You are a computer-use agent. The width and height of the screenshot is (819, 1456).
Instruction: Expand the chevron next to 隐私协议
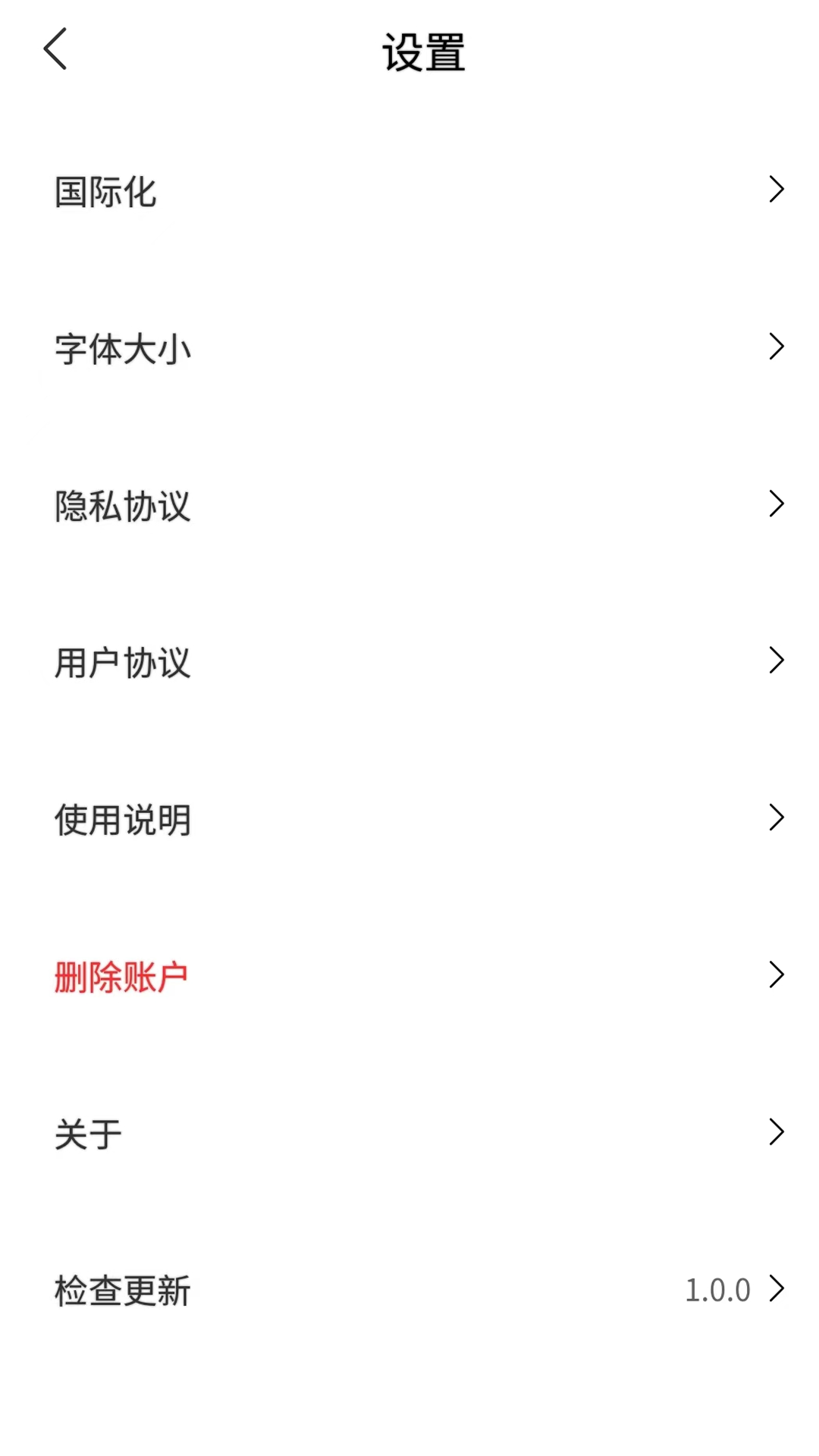click(775, 502)
